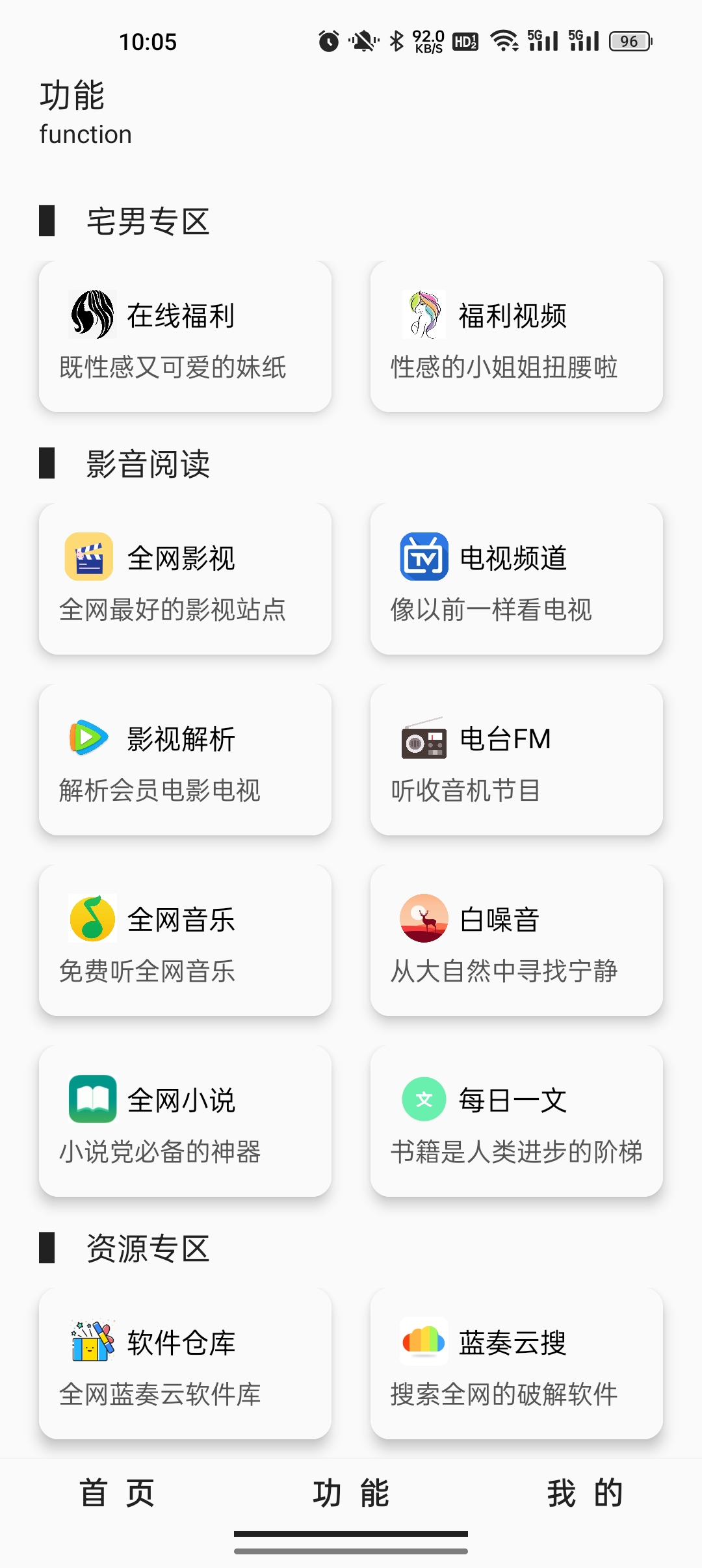Tap the green play triangle 影视解析 icon

(89, 738)
